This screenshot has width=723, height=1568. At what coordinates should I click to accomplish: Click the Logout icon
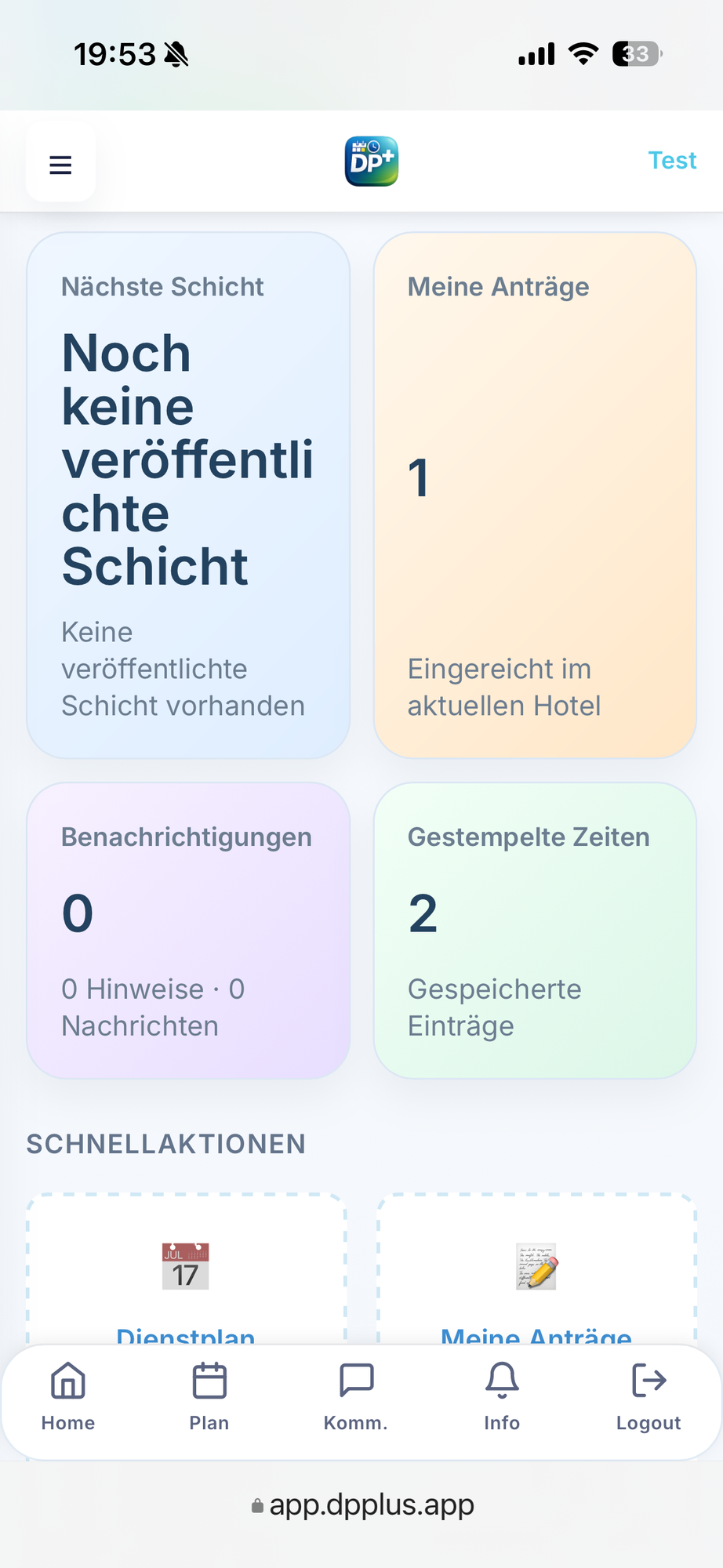coord(648,1380)
